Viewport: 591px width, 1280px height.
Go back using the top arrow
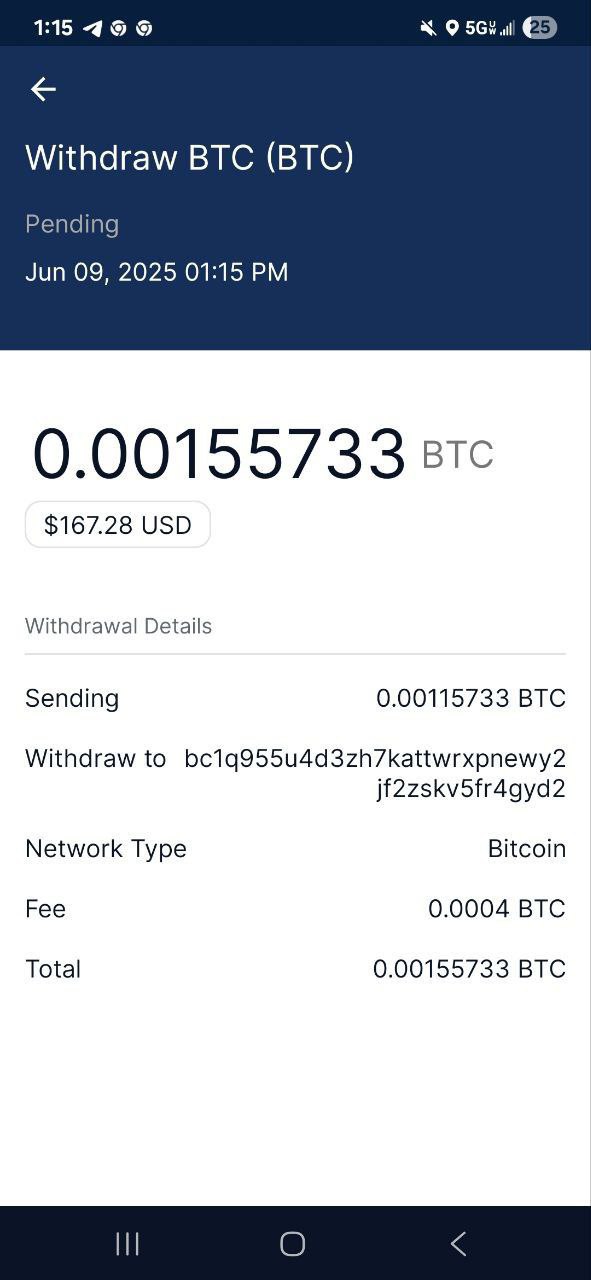(43, 89)
